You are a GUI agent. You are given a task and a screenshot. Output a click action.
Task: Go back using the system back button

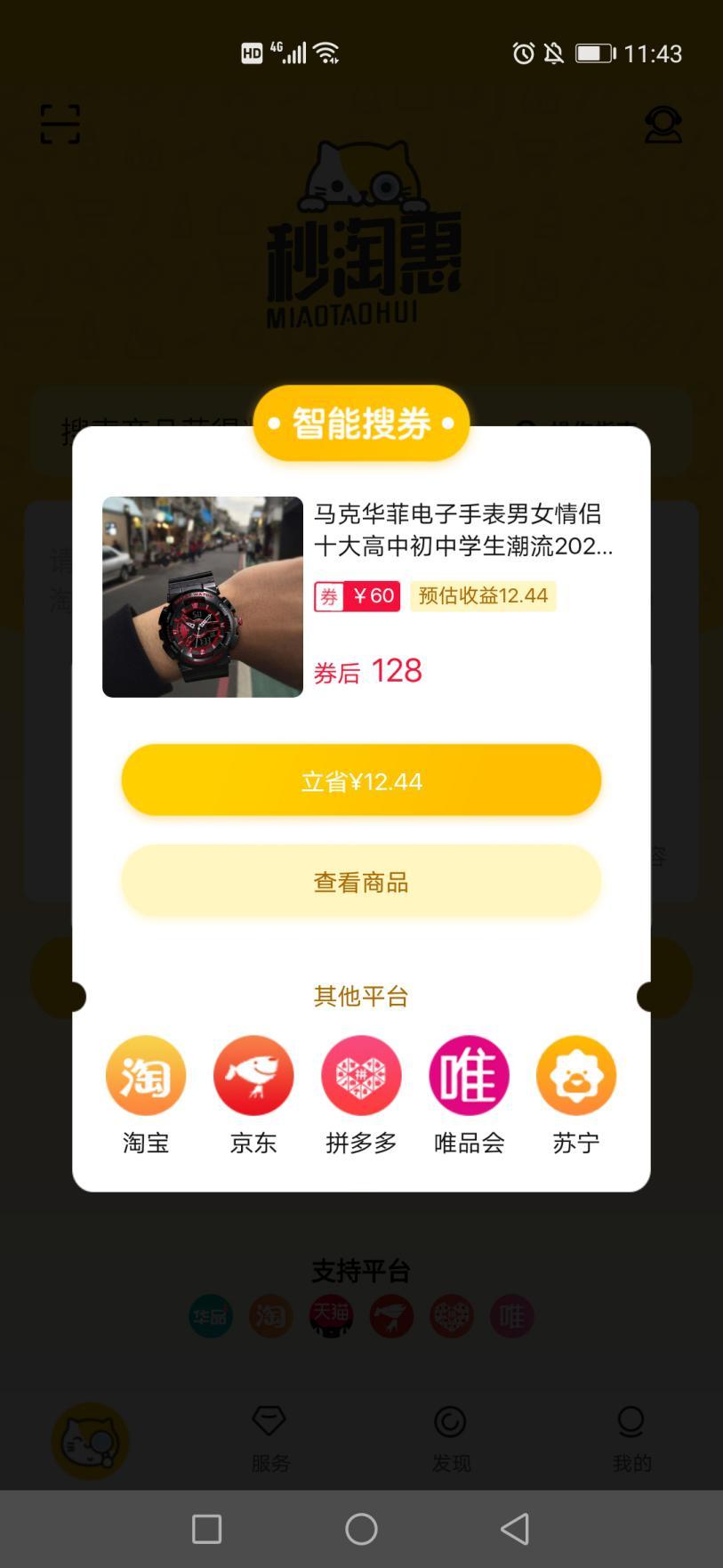[x=515, y=1529]
